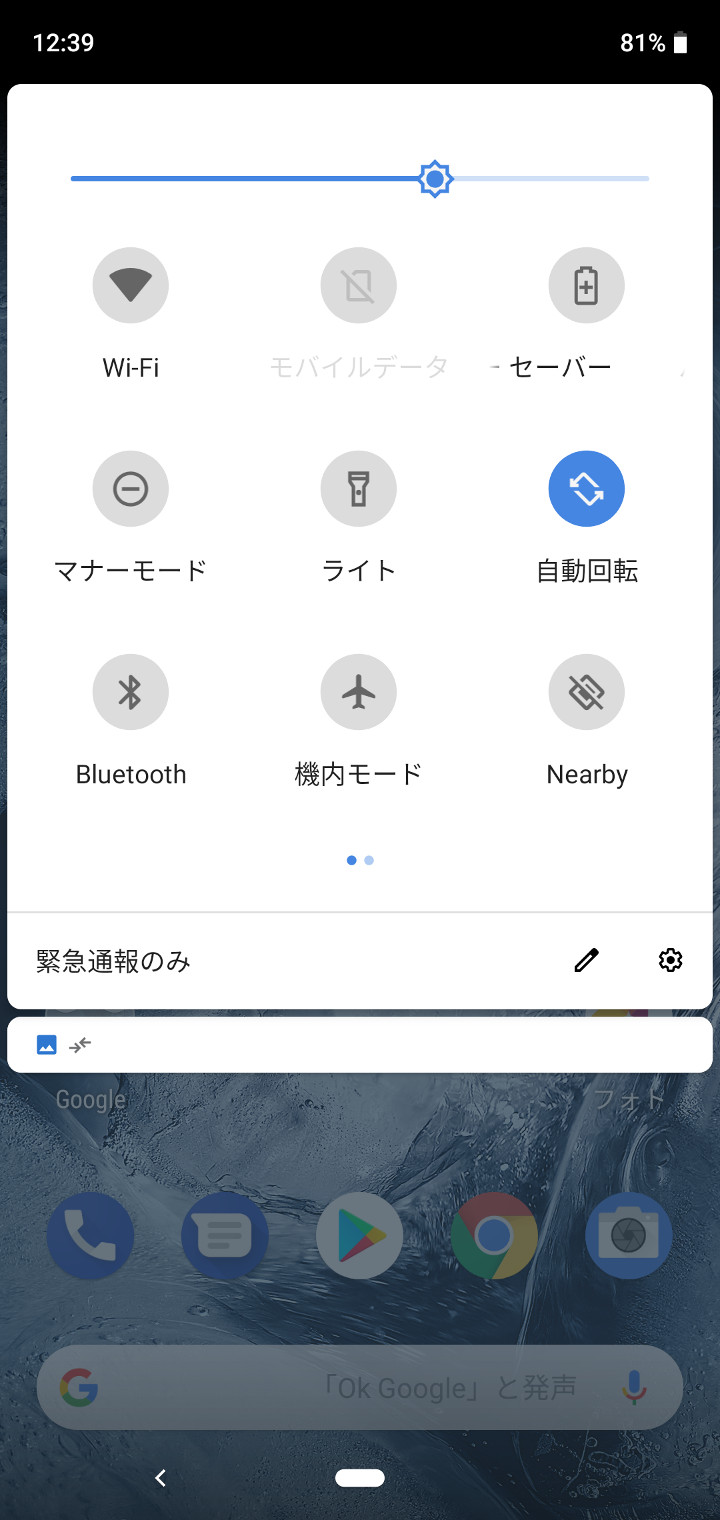Enable マナーモード do not disturb

131,489
